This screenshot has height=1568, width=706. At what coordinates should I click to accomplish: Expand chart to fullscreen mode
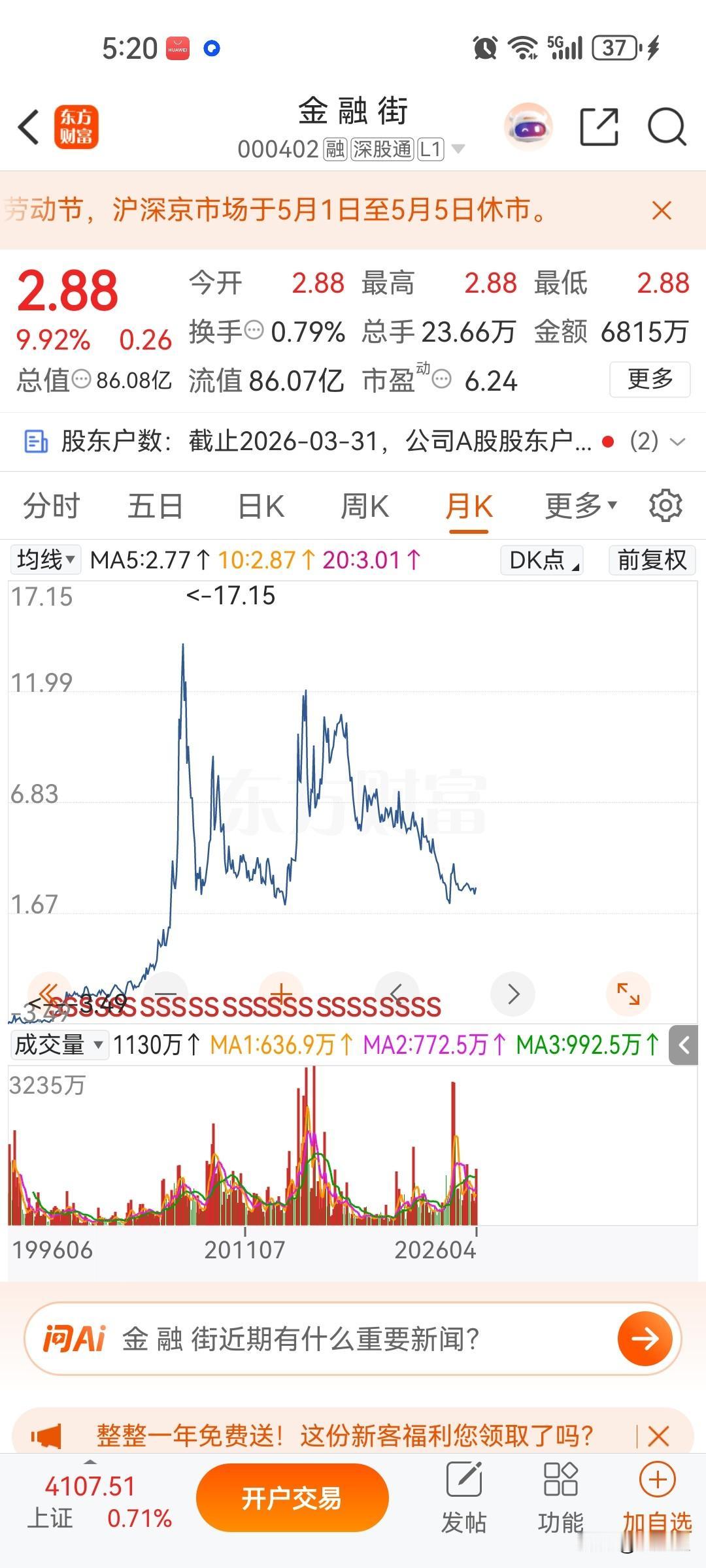(628, 994)
